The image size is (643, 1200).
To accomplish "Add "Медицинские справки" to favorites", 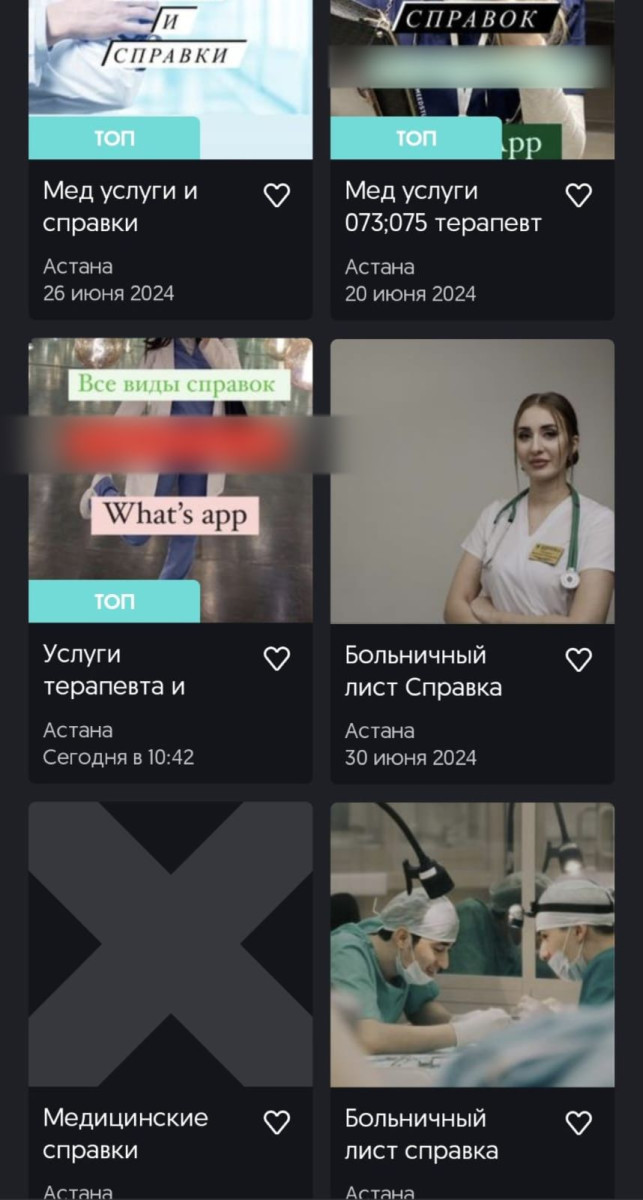I will click(x=277, y=1122).
